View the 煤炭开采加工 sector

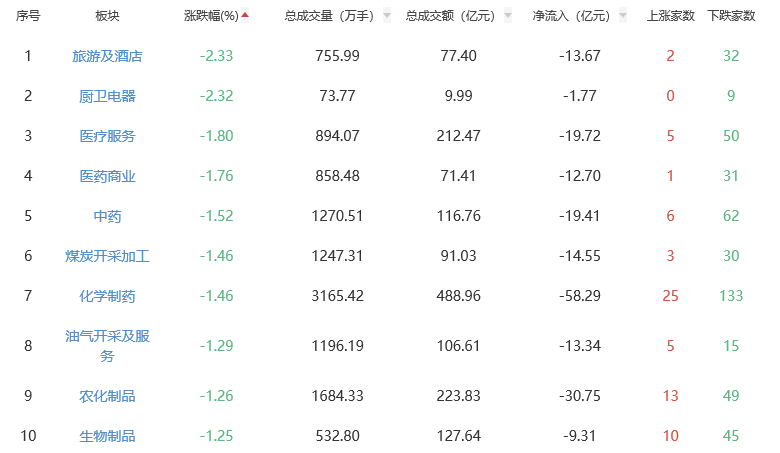[x=107, y=256]
